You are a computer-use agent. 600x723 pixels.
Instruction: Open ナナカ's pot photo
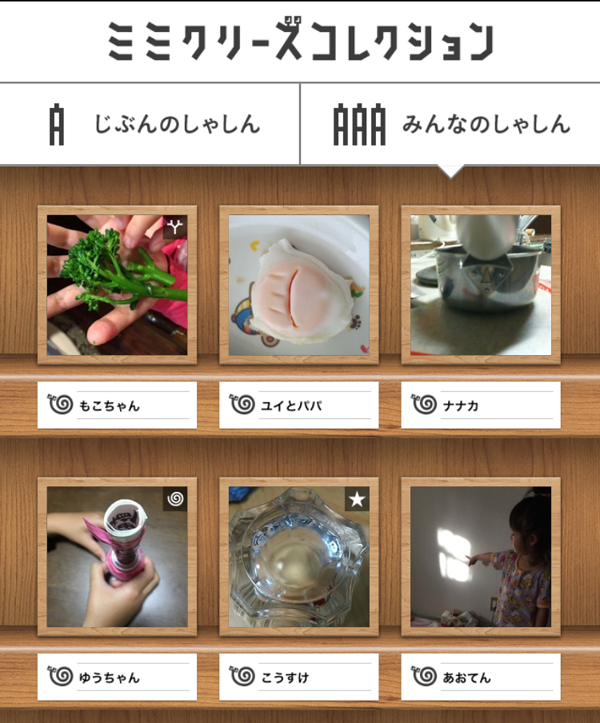[481, 285]
